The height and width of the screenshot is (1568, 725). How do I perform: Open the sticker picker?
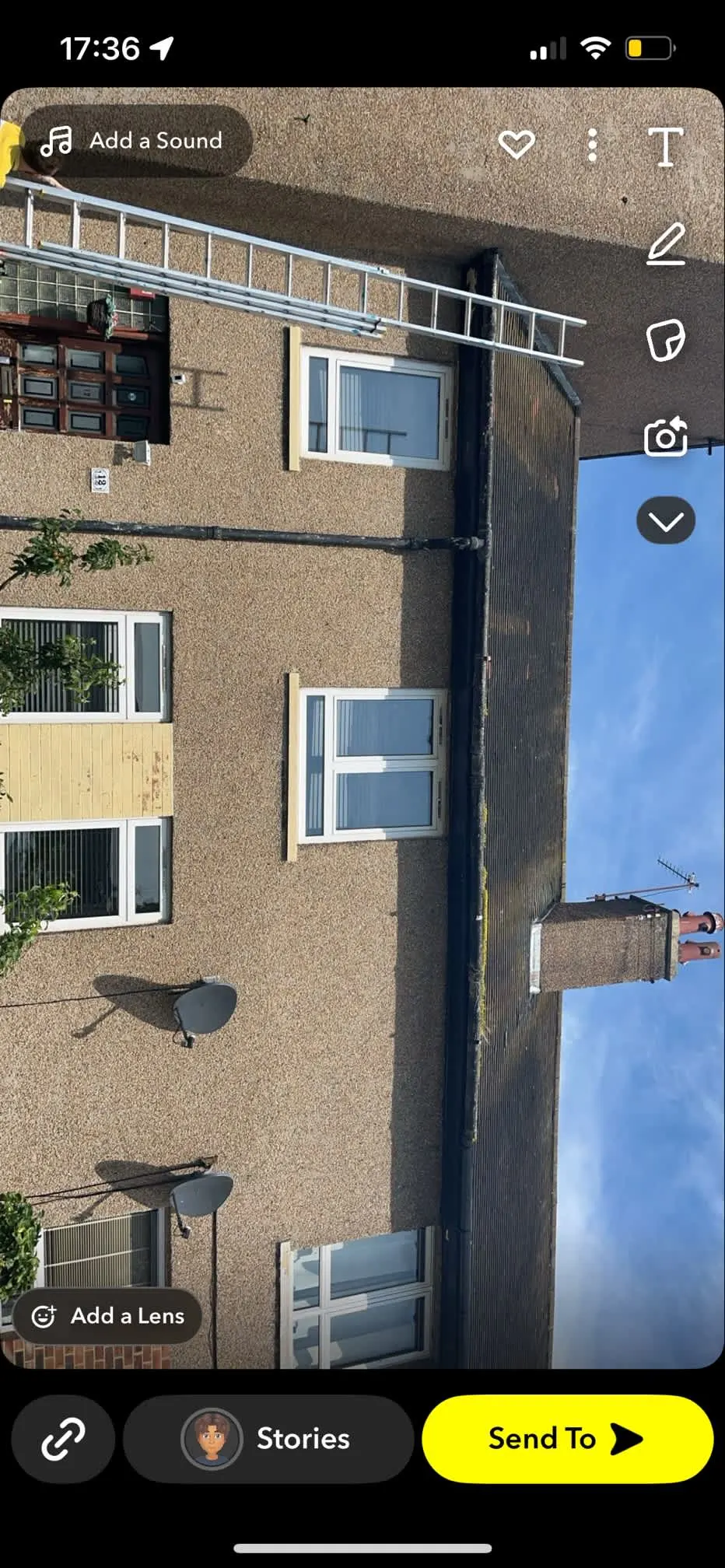(x=666, y=340)
